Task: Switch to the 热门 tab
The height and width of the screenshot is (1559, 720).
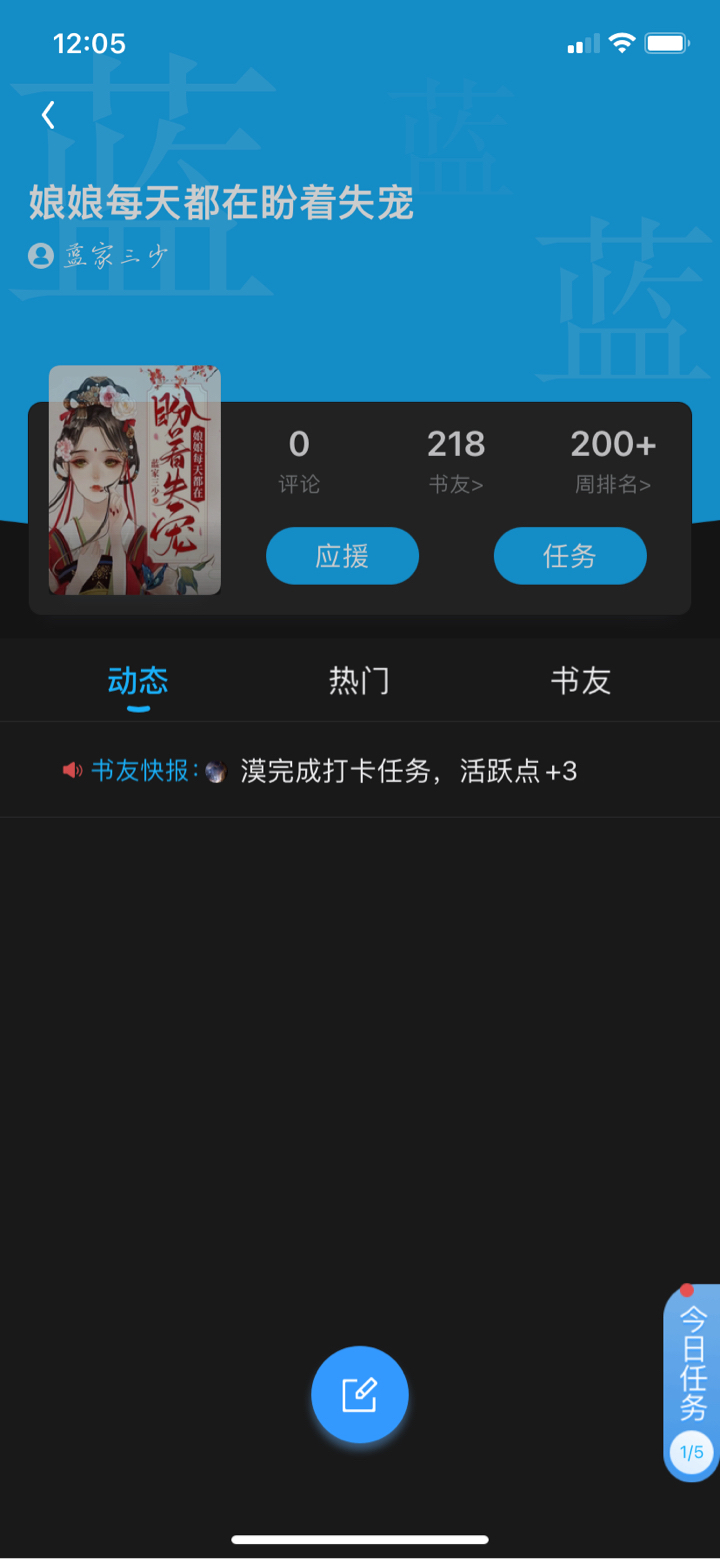Action: click(x=359, y=682)
